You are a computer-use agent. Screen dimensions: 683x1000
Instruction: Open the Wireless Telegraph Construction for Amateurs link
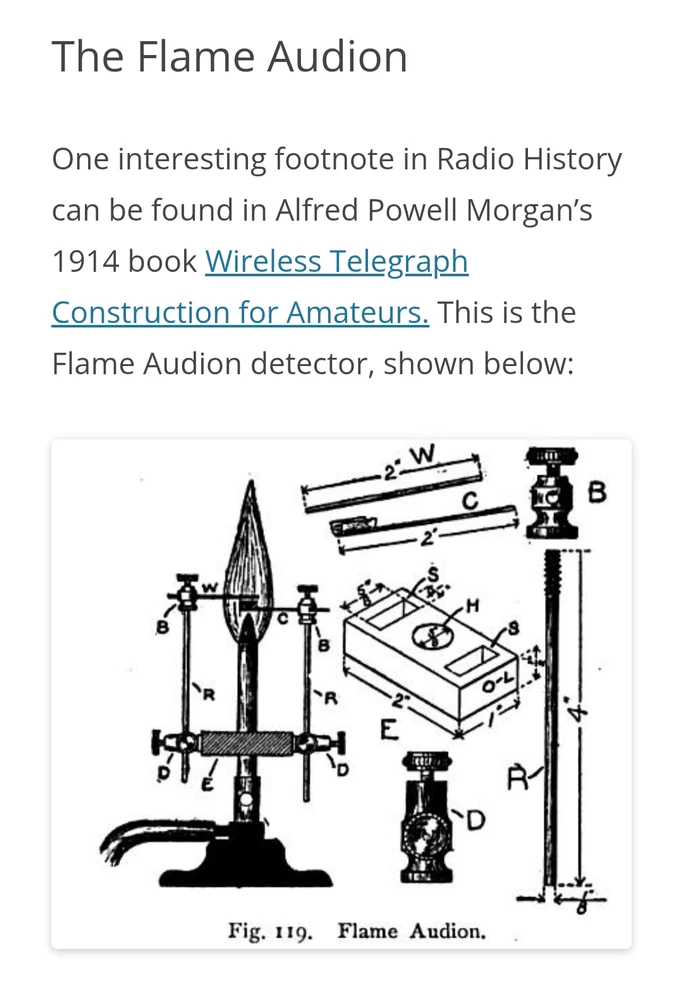pyautogui.click(x=336, y=261)
